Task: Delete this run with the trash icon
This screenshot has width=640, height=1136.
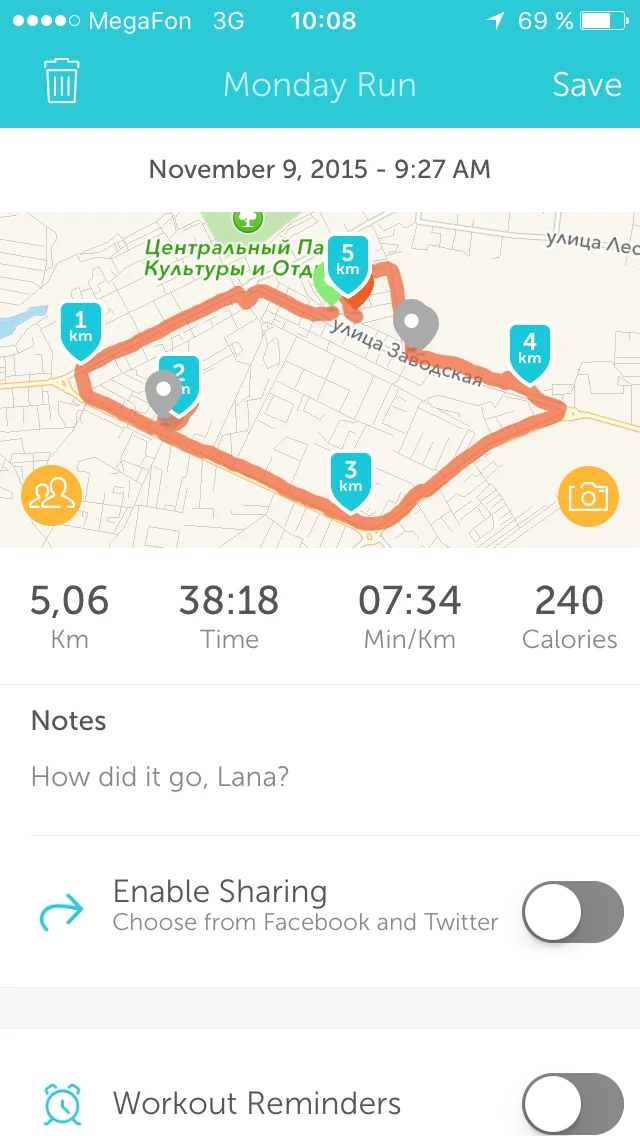Action: (x=61, y=81)
